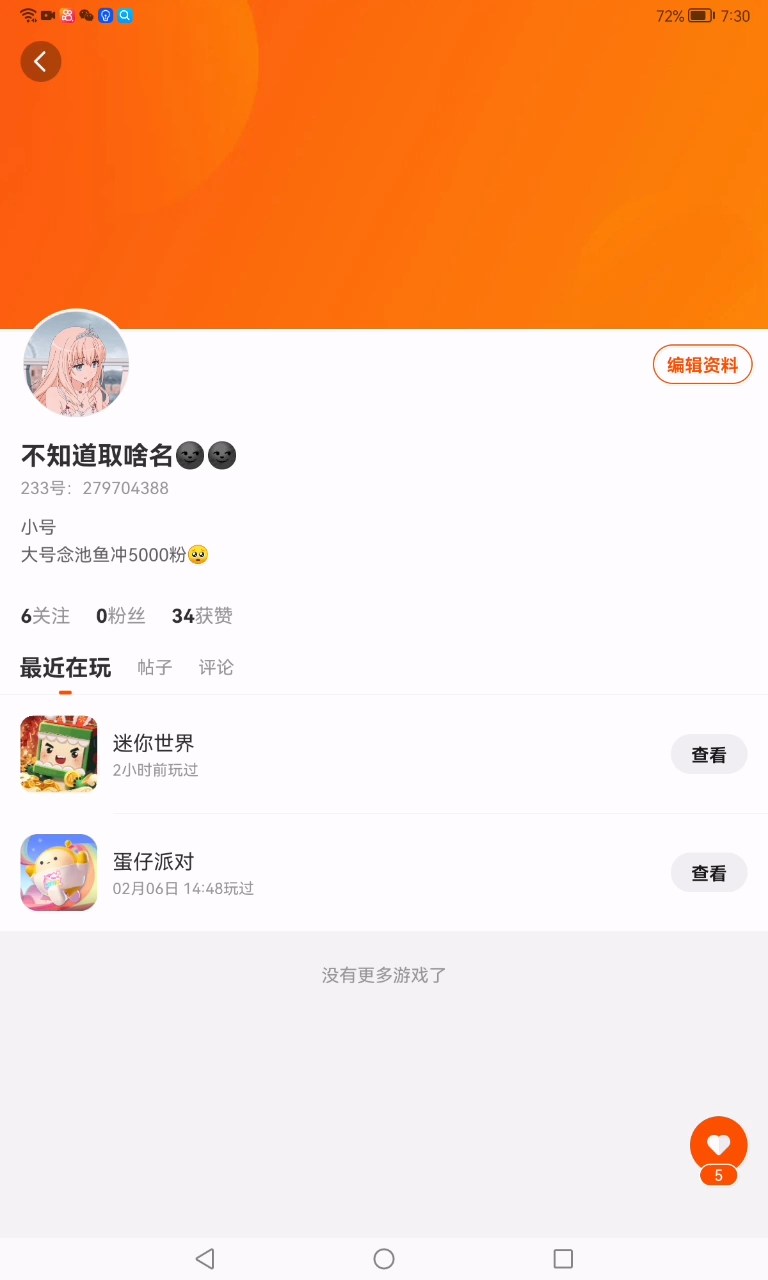Select the 最近在玩 recently played tab
This screenshot has width=768, height=1280.
(65, 667)
